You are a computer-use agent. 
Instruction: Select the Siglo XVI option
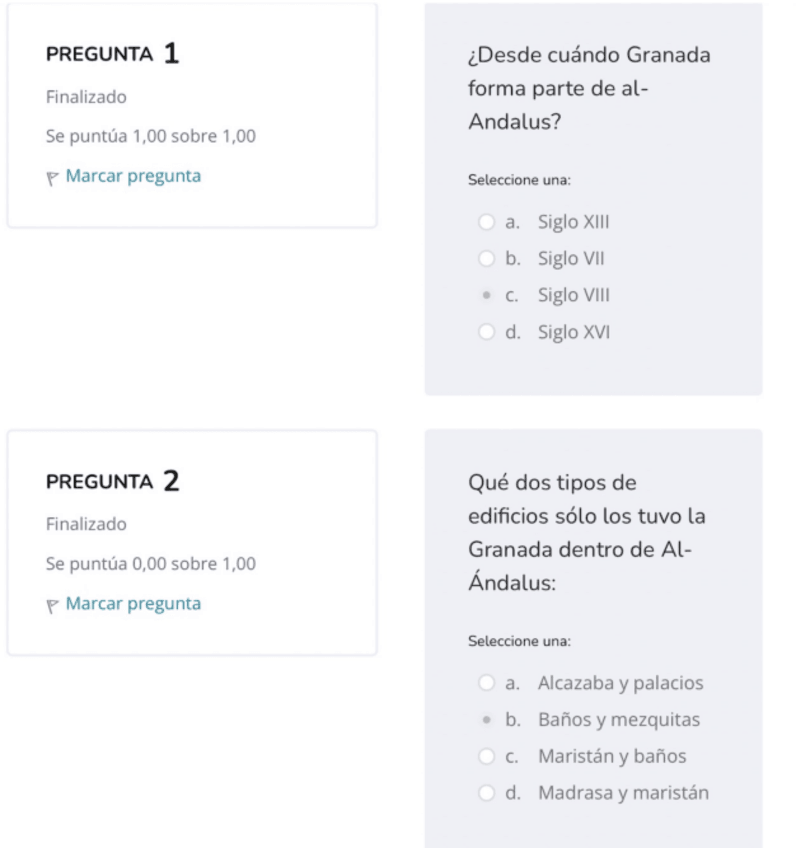(487, 333)
